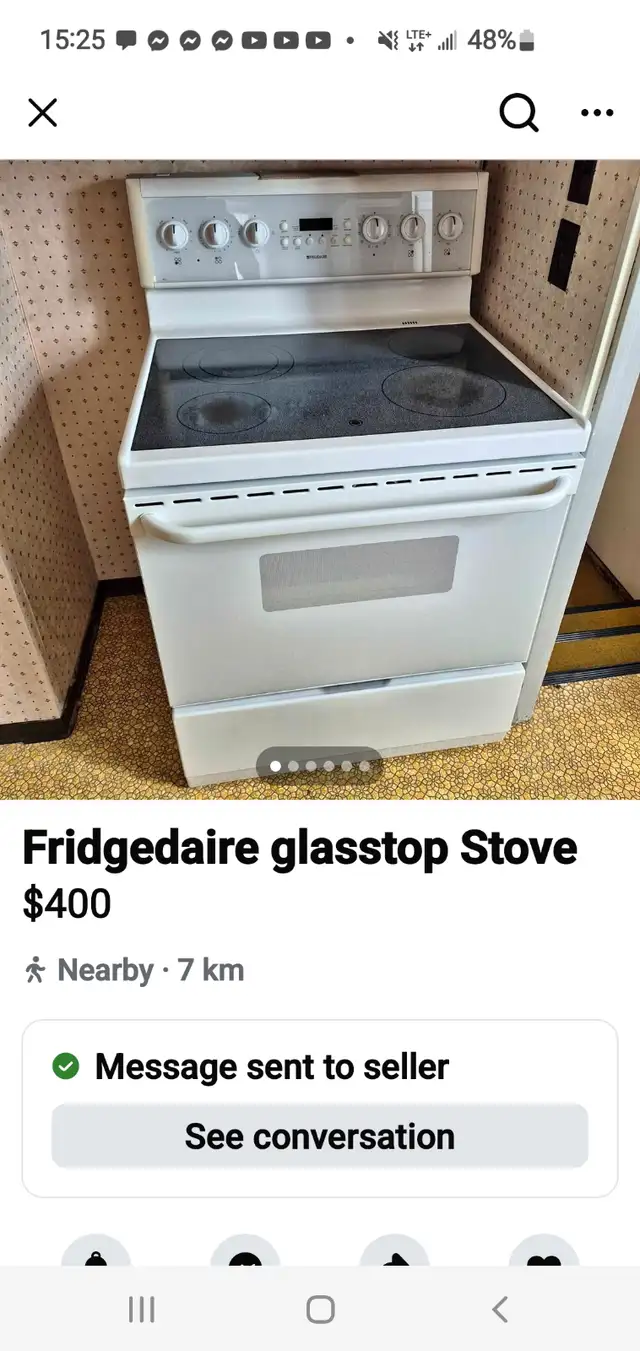
Task: Go back using the system back button
Action: (500, 1308)
